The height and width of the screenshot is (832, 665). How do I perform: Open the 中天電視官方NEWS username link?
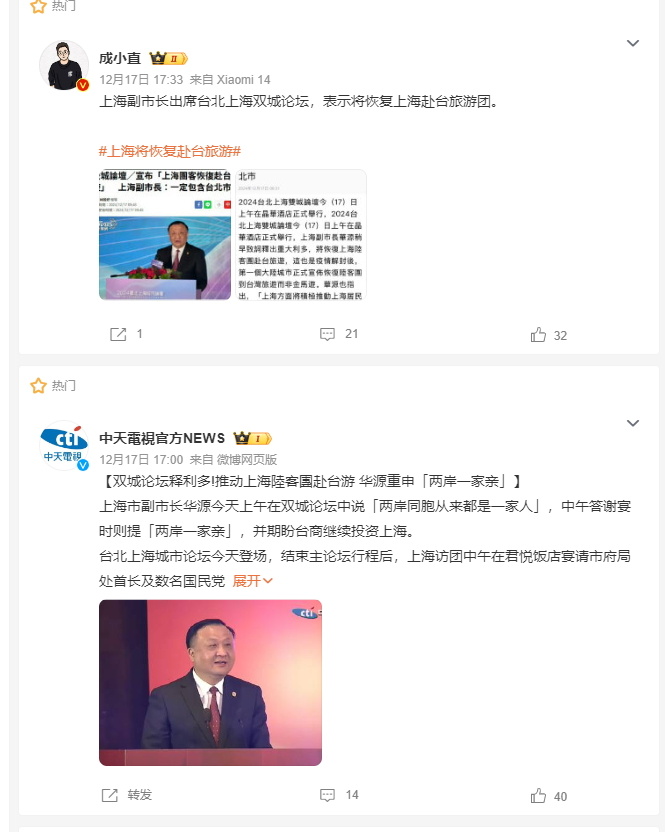click(161, 438)
